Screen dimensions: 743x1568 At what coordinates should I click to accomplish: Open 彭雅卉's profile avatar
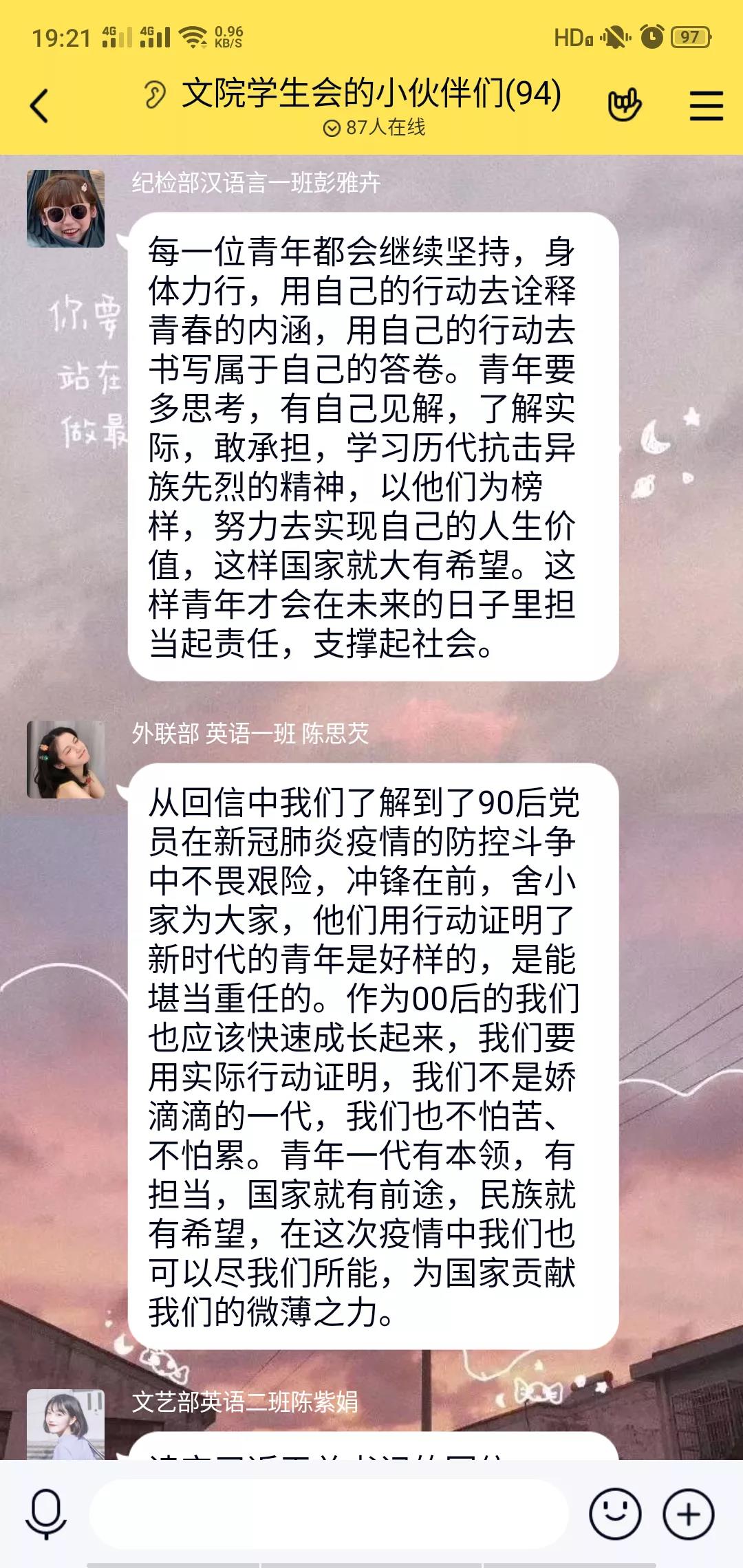click(65, 208)
